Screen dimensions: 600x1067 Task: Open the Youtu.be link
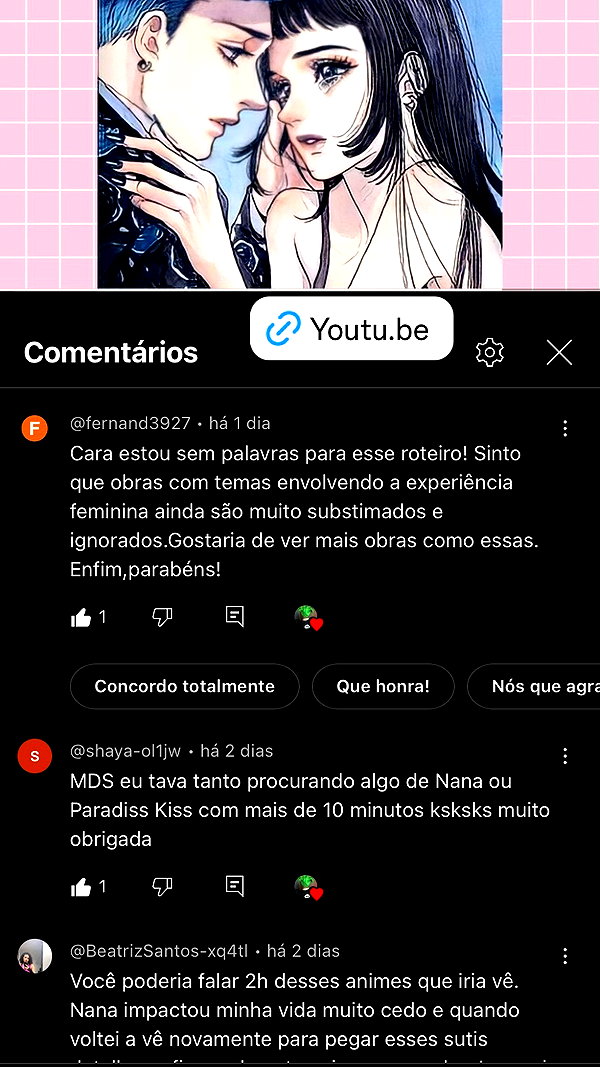coord(351,329)
